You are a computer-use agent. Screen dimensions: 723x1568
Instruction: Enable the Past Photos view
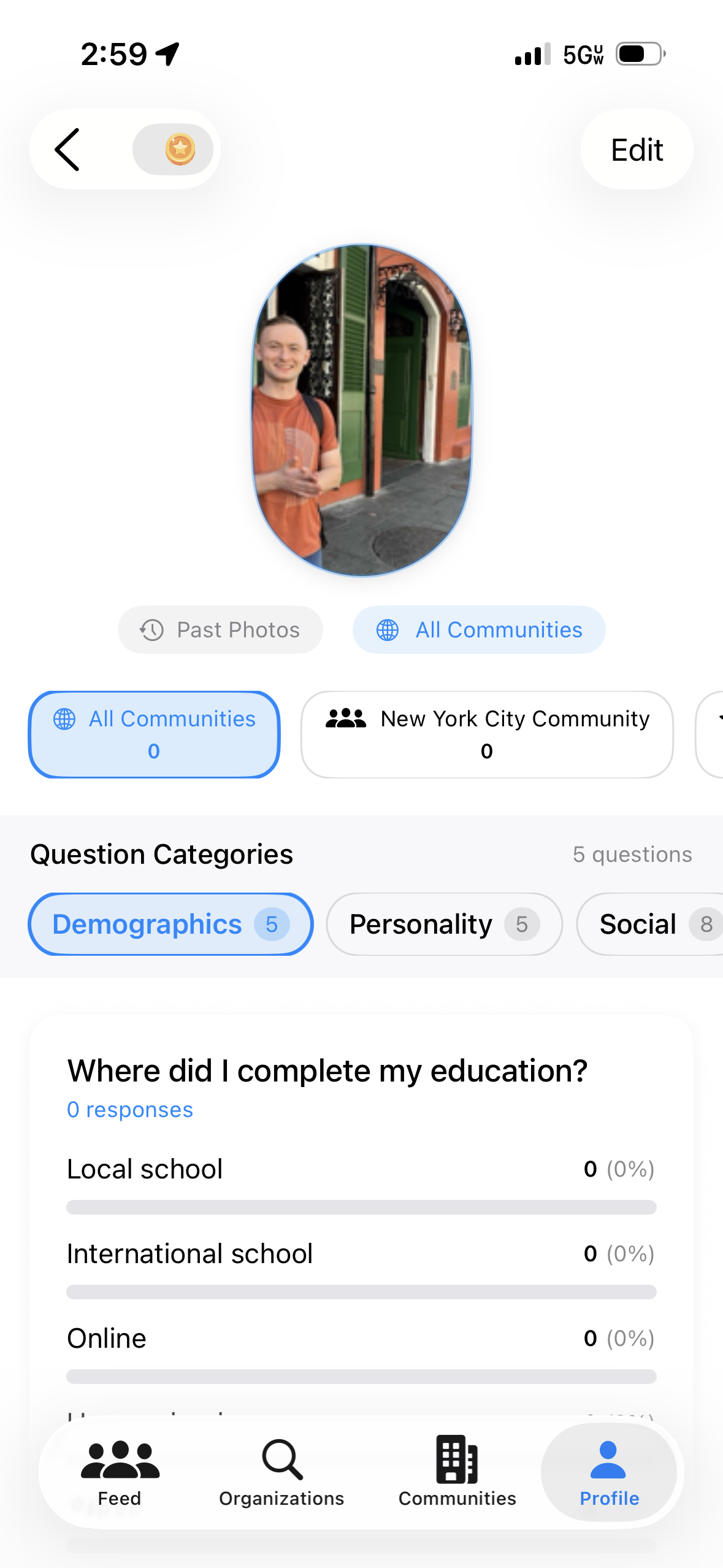click(220, 629)
